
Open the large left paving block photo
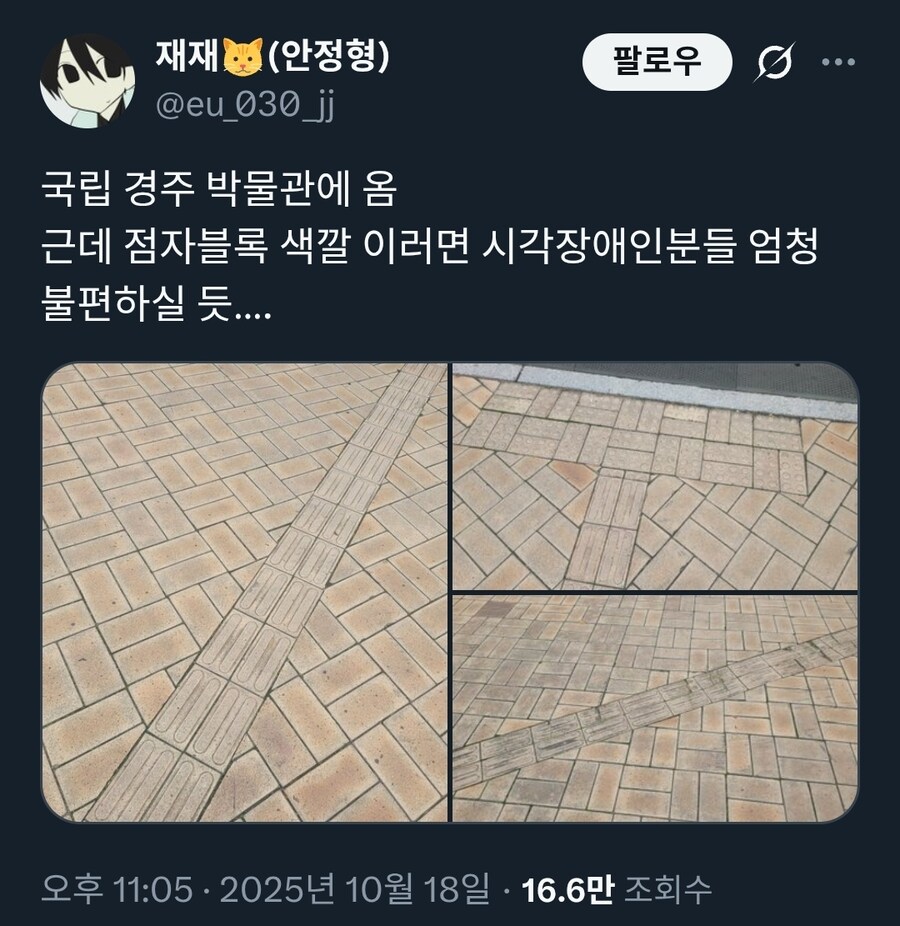(245, 592)
